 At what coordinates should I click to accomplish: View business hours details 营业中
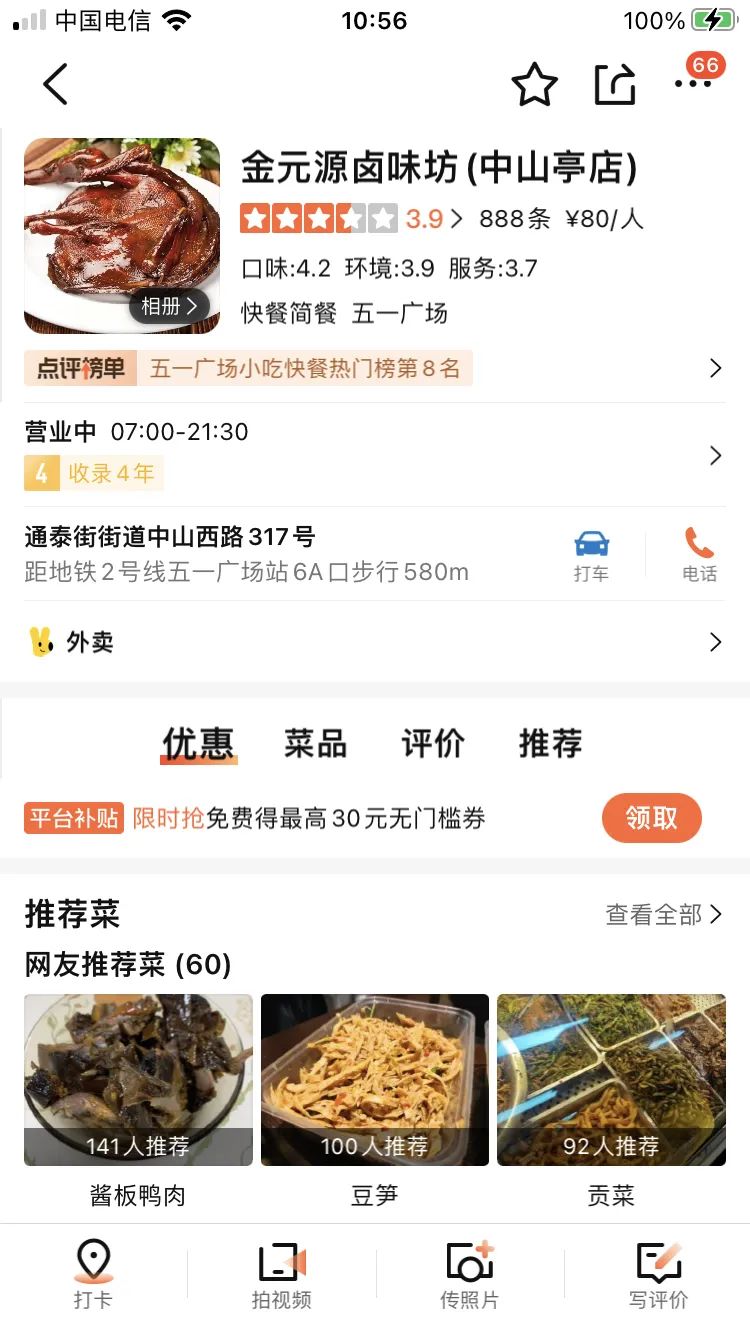pyautogui.click(x=374, y=455)
